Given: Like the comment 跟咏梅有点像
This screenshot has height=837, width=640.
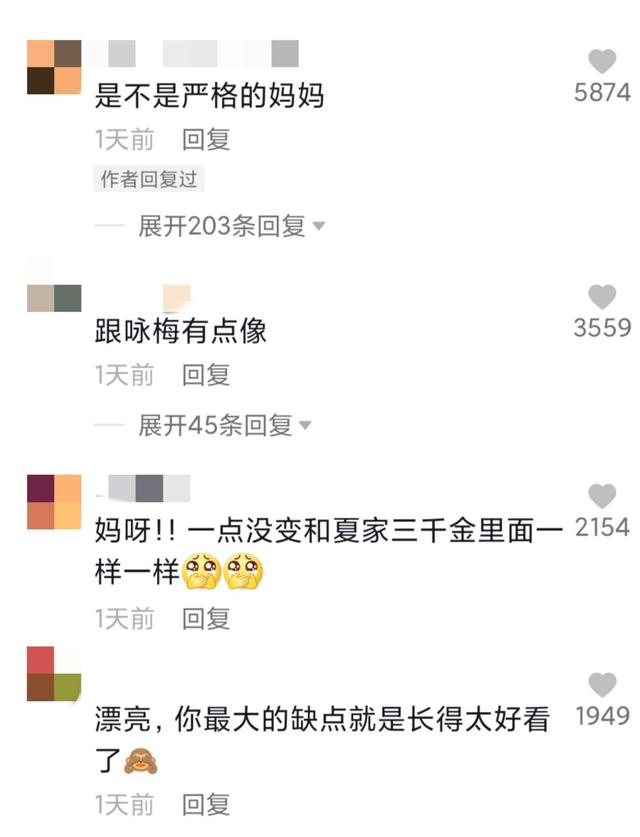Looking at the screenshot, I should pos(601,297).
